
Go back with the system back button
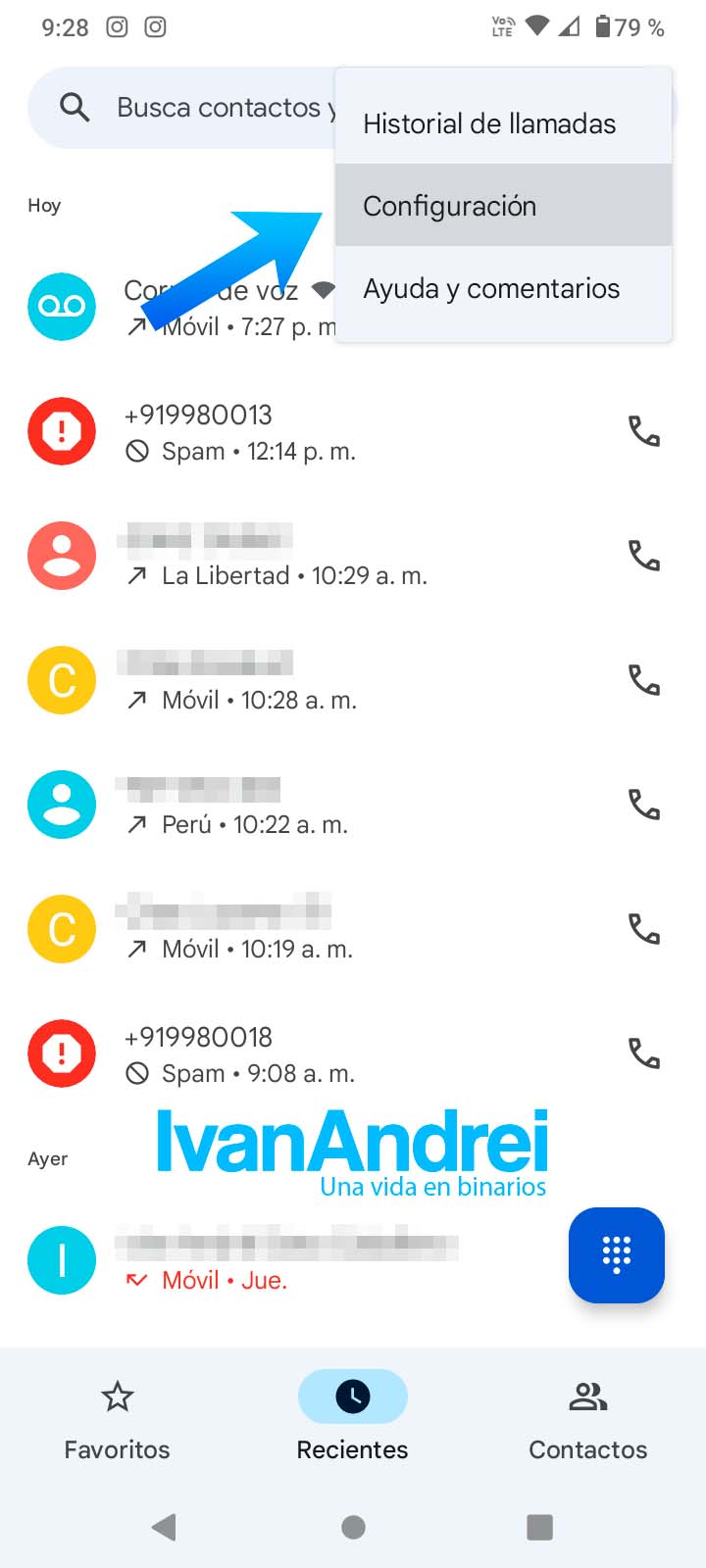[x=164, y=1526]
